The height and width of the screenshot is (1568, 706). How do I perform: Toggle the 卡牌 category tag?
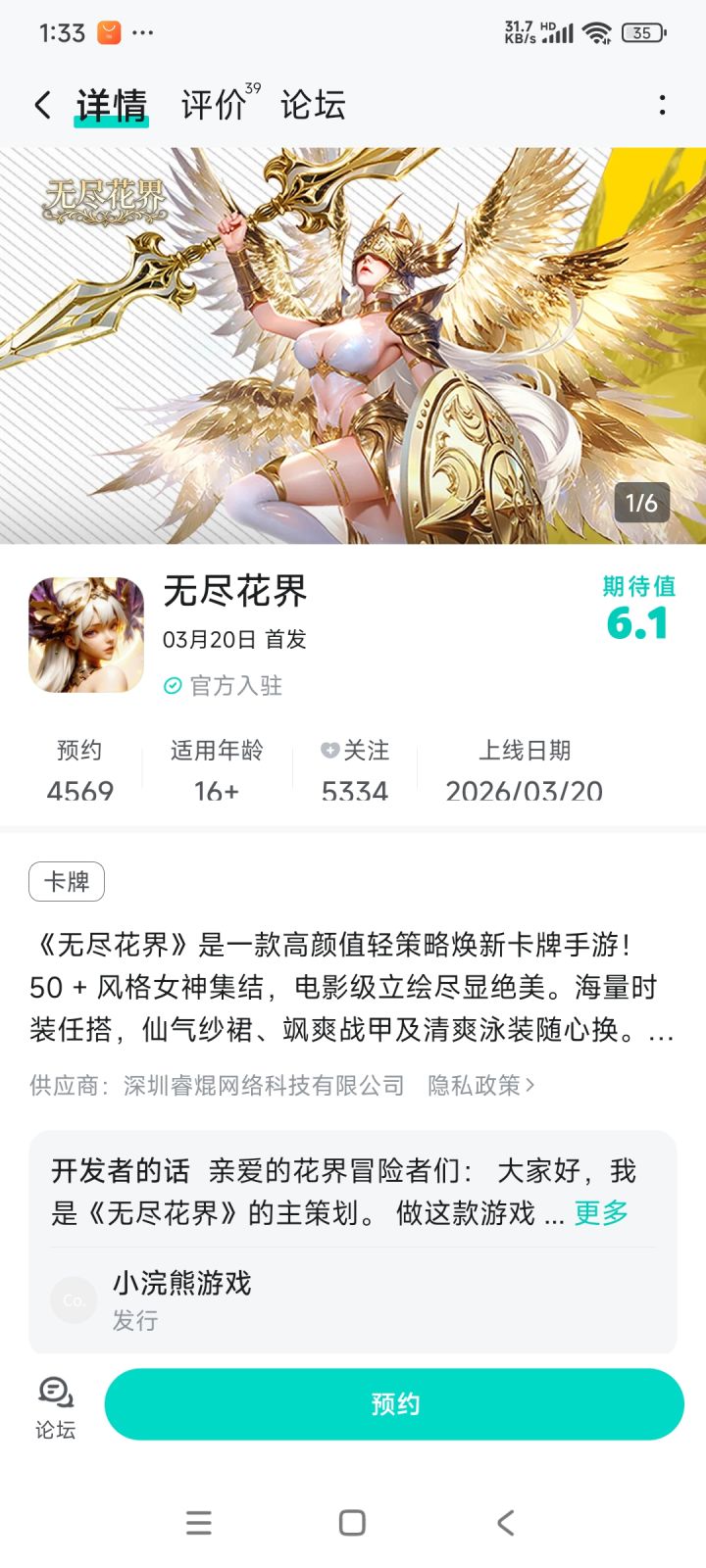(66, 882)
